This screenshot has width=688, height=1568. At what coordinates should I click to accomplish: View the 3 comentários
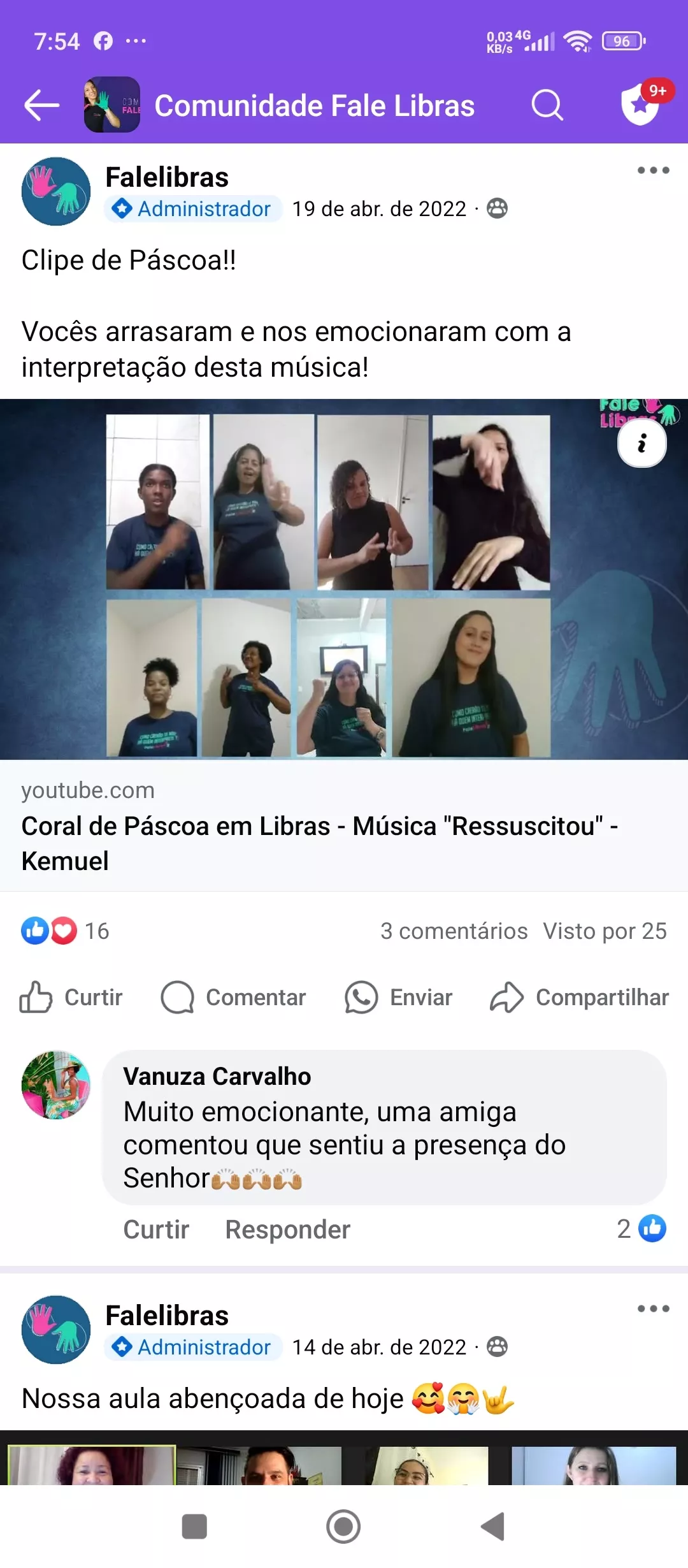(x=454, y=931)
